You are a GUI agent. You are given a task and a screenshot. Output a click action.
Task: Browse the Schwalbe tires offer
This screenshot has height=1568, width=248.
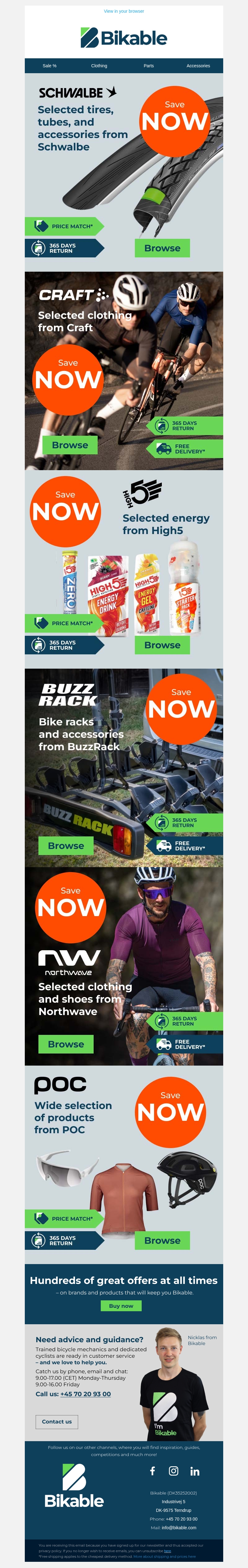(162, 248)
